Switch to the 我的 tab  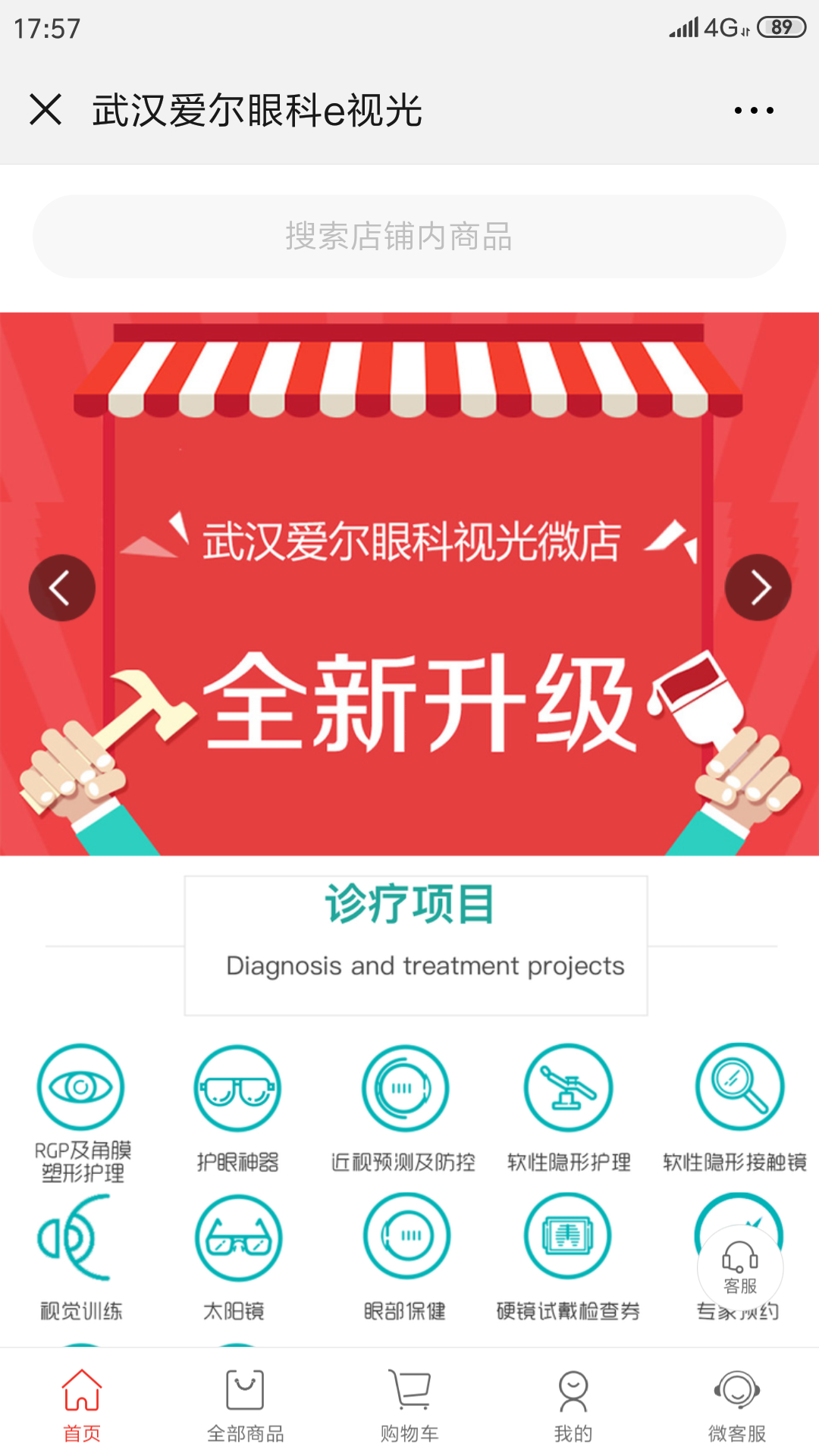pyautogui.click(x=573, y=1404)
